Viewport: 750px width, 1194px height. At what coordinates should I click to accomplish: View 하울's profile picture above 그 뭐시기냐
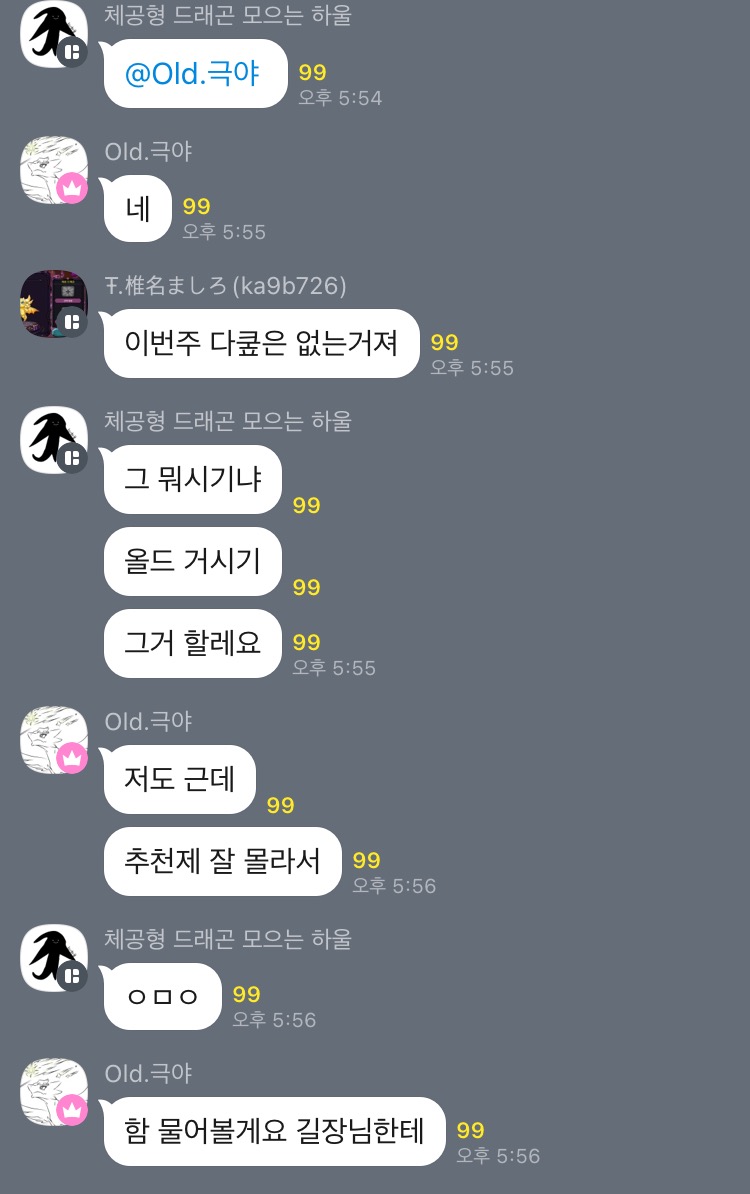click(x=53, y=440)
